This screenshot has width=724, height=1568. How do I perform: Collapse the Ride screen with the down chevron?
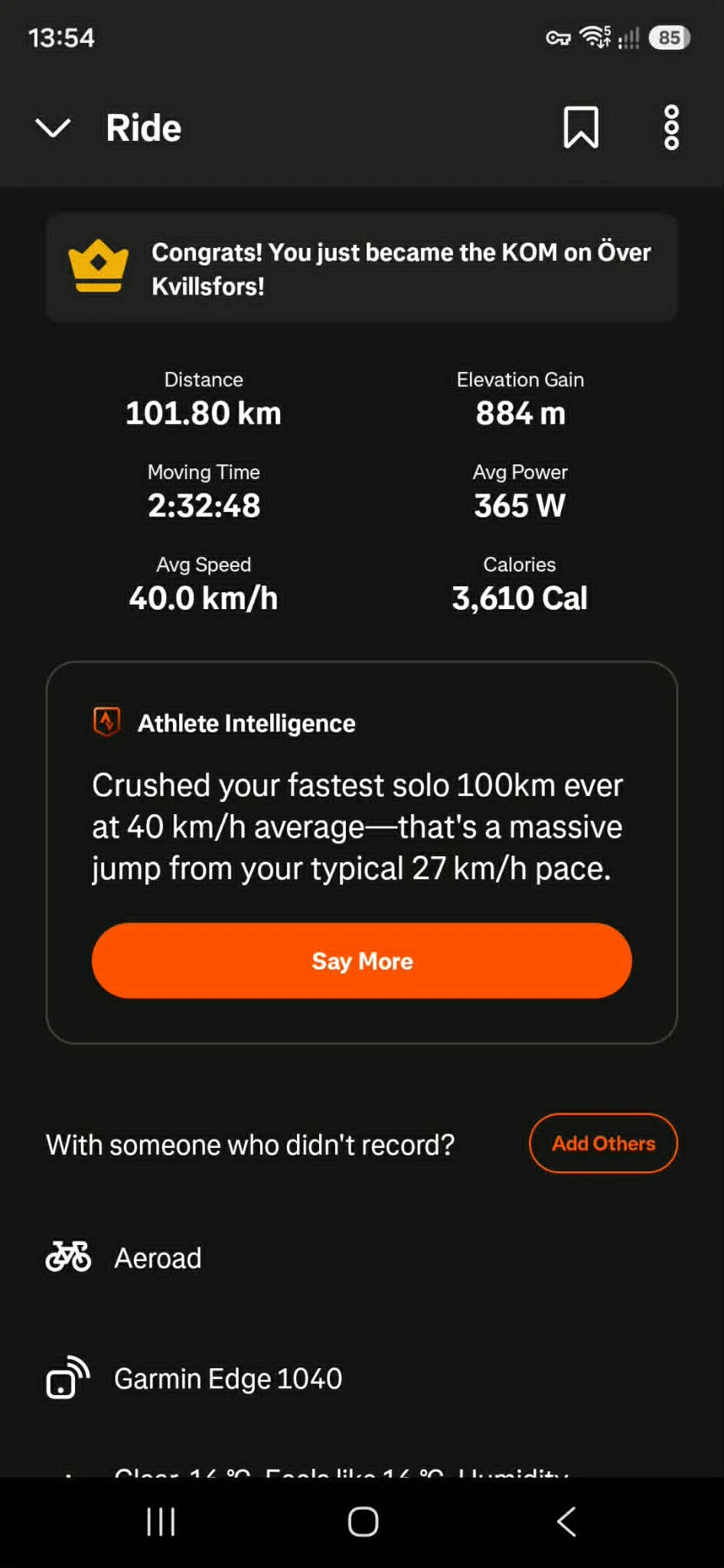53,128
